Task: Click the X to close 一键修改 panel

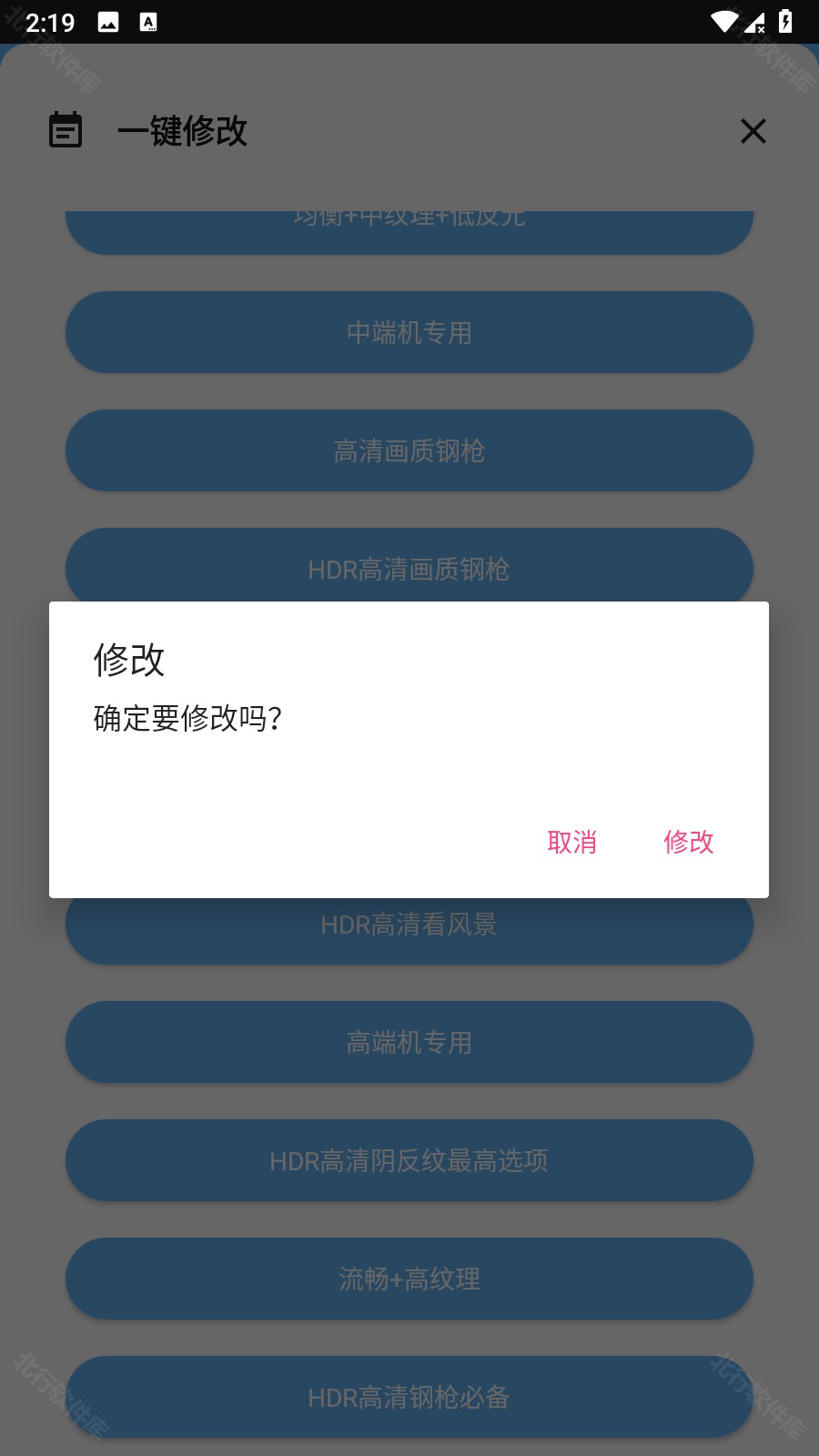Action: pyautogui.click(x=753, y=131)
